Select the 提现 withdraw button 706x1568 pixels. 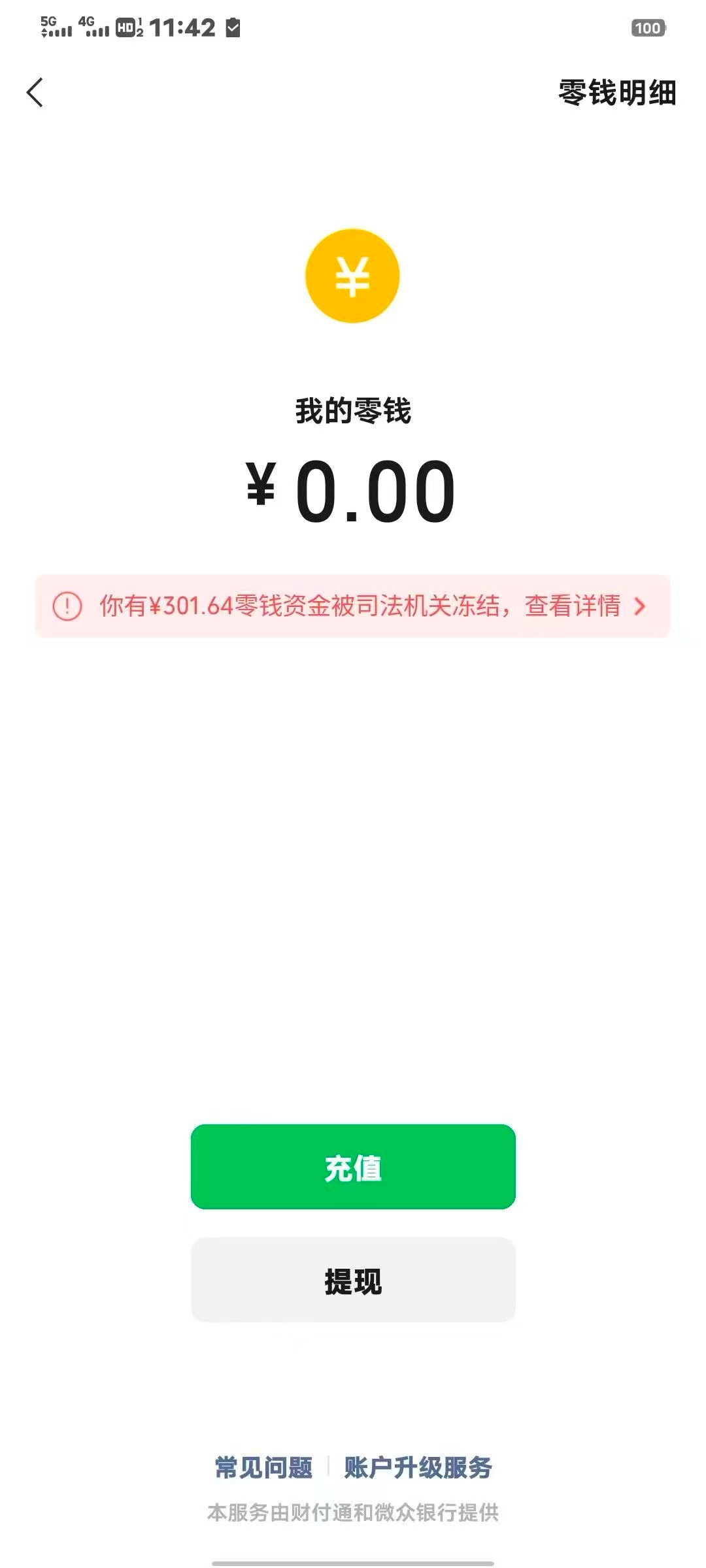[353, 1280]
